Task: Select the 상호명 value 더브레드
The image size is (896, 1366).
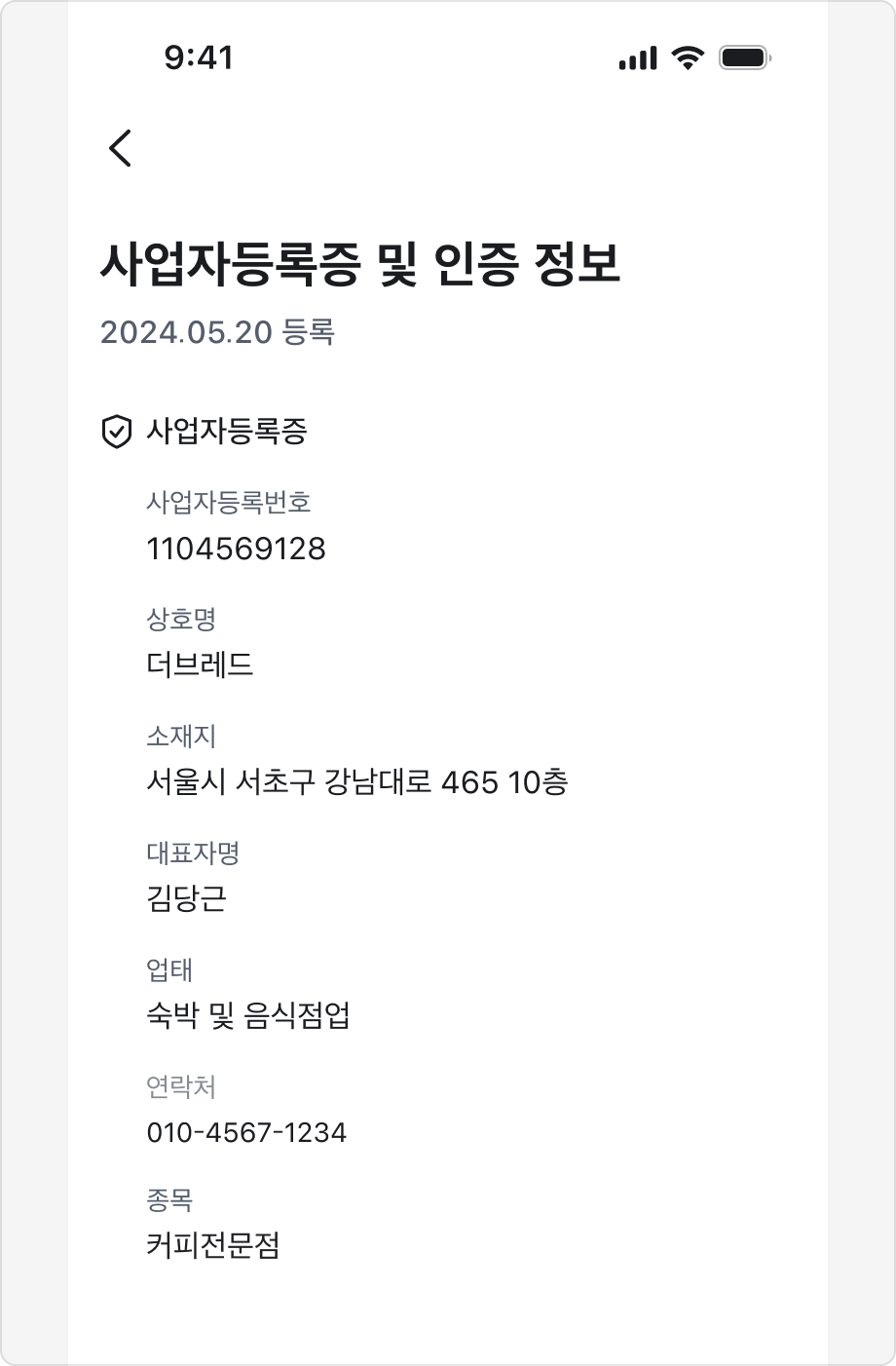Action: click(x=195, y=665)
